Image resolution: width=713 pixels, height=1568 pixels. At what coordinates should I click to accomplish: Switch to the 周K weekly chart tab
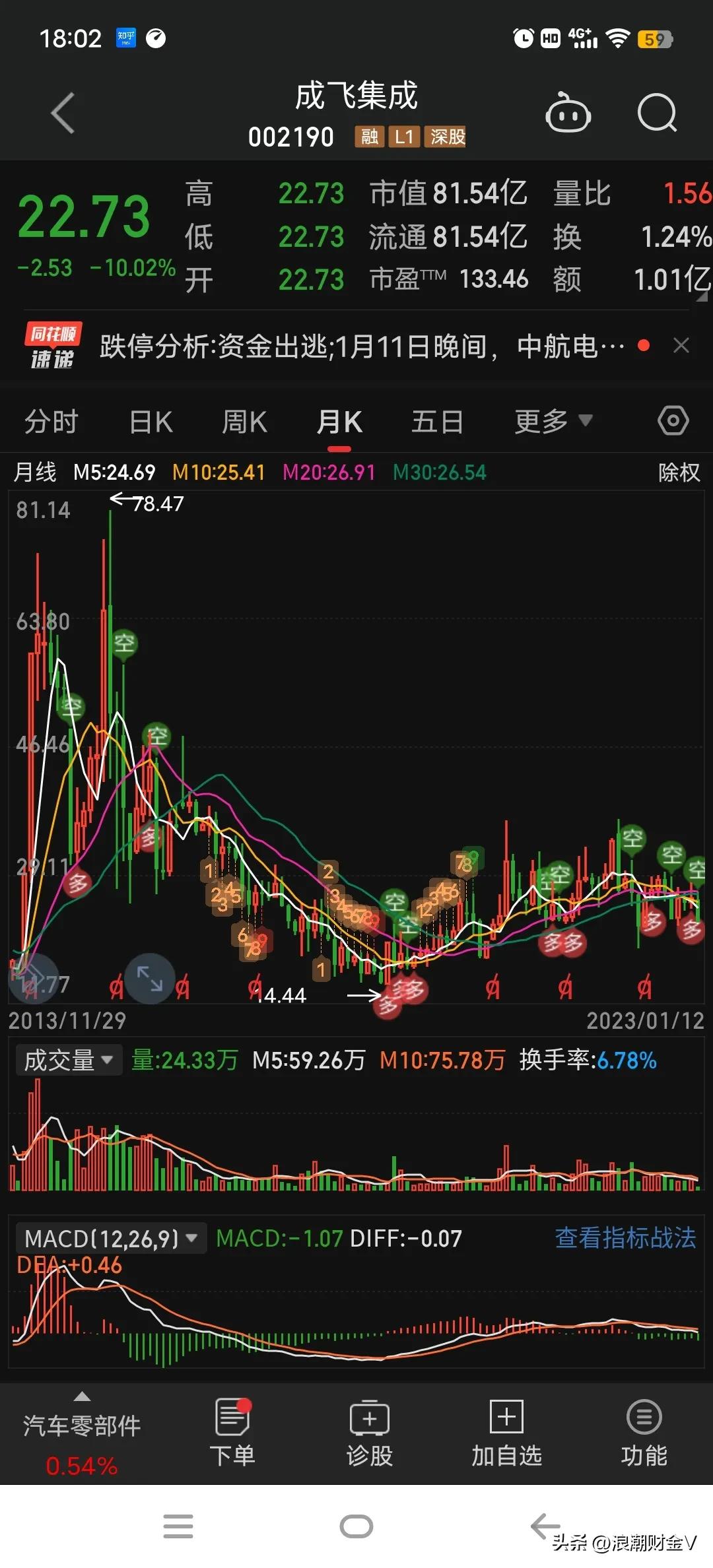pyautogui.click(x=244, y=420)
